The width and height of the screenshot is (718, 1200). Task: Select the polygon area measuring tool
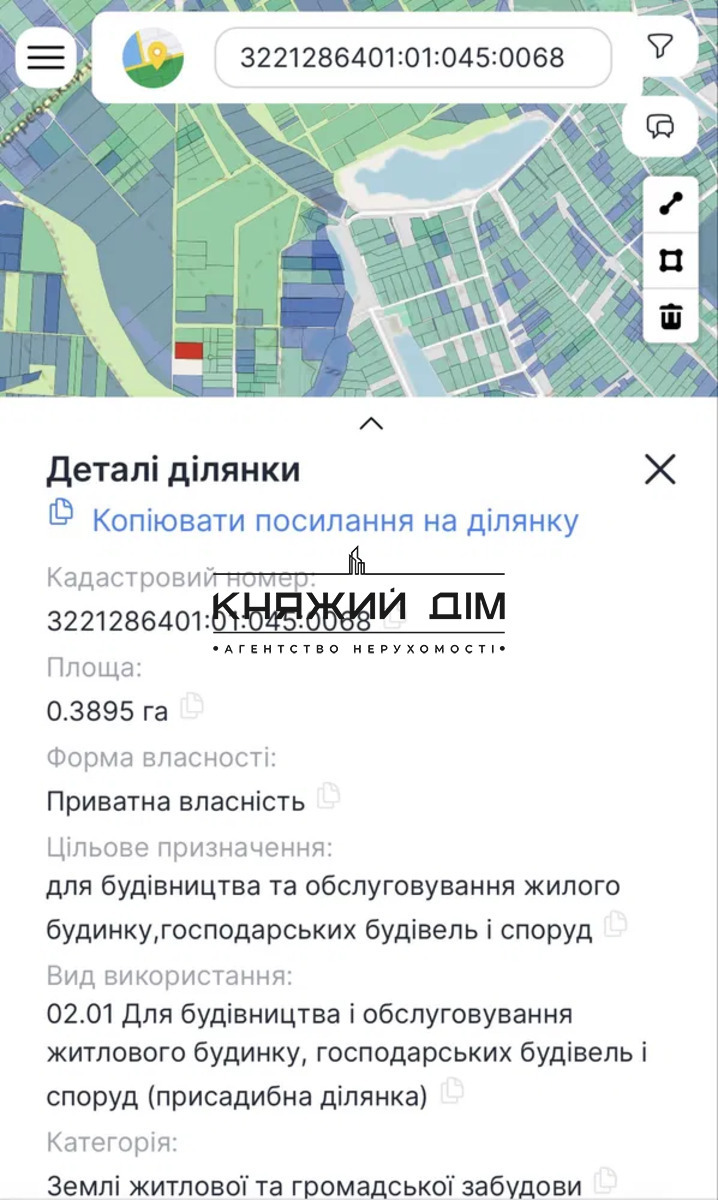pyautogui.click(x=670, y=261)
